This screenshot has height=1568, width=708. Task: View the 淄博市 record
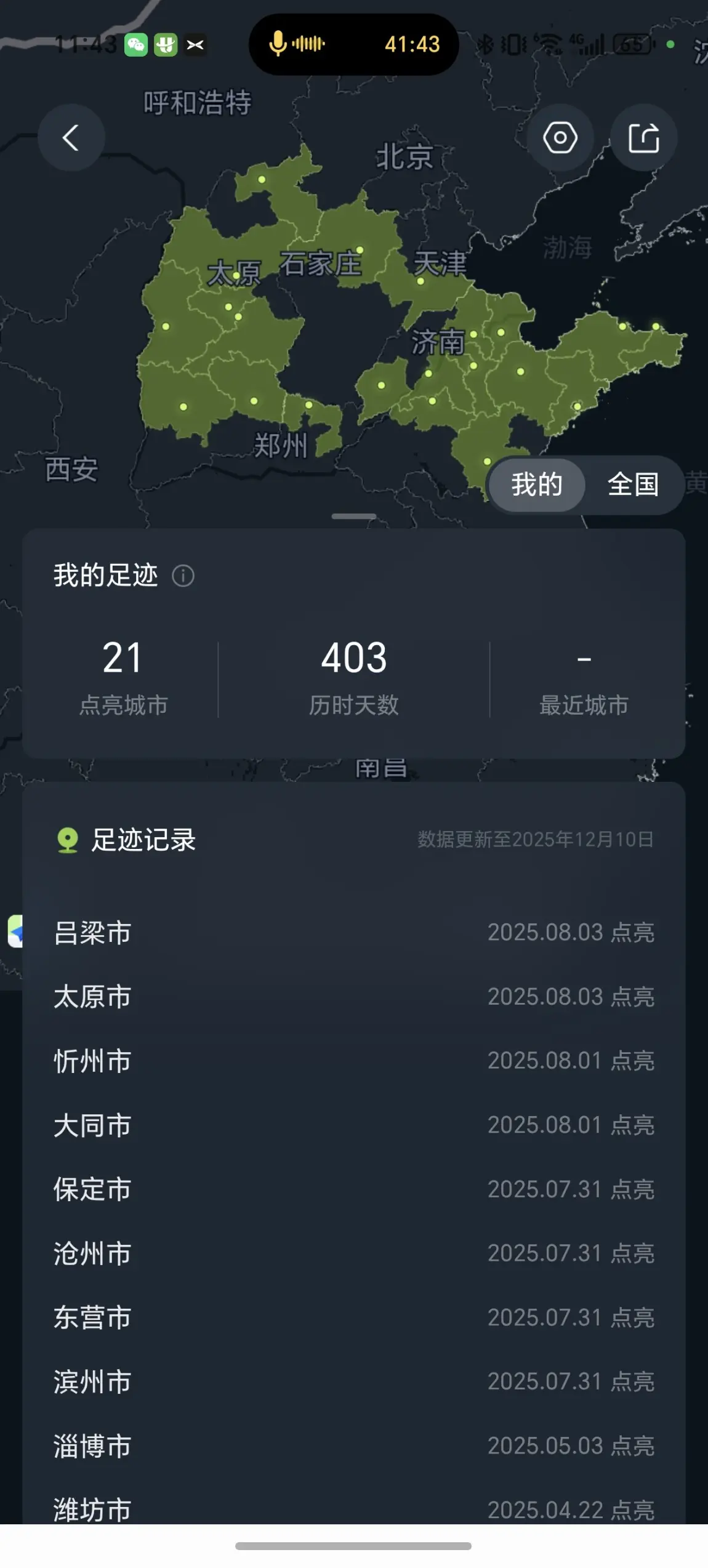click(x=354, y=1446)
